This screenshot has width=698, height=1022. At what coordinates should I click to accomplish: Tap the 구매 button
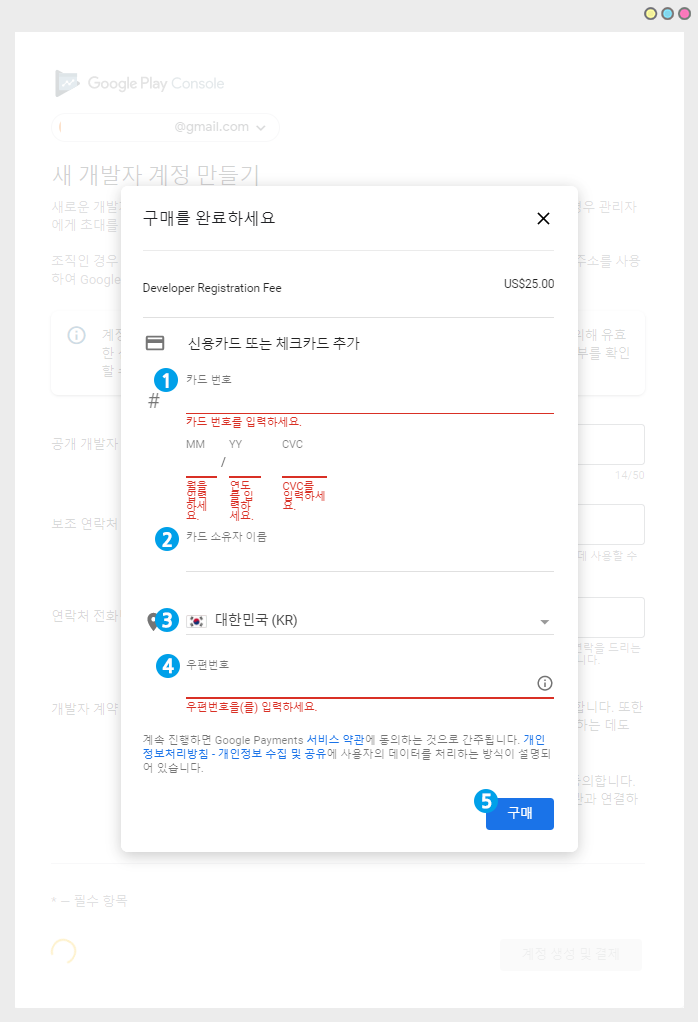coord(519,814)
